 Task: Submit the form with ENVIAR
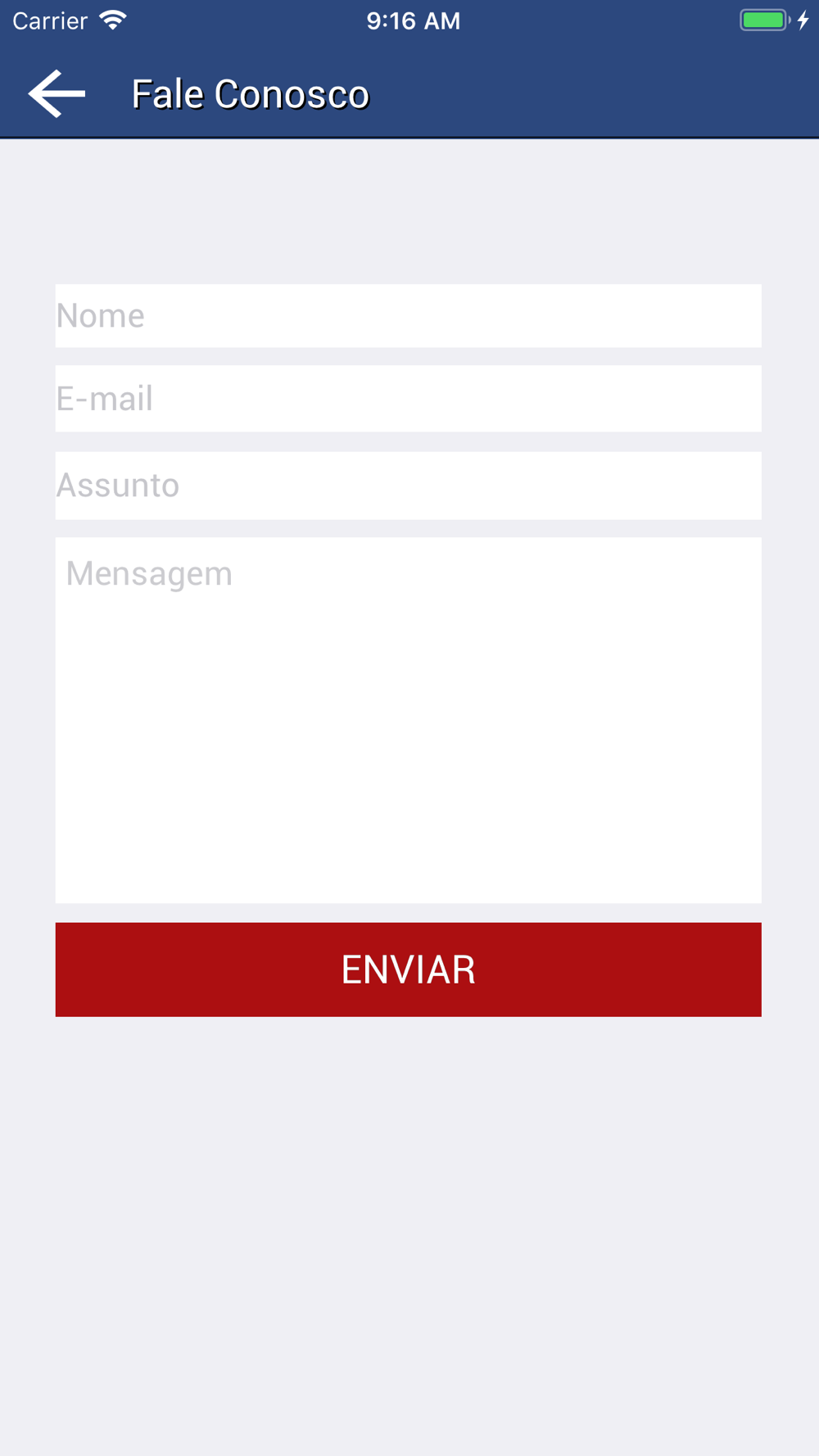(408, 970)
